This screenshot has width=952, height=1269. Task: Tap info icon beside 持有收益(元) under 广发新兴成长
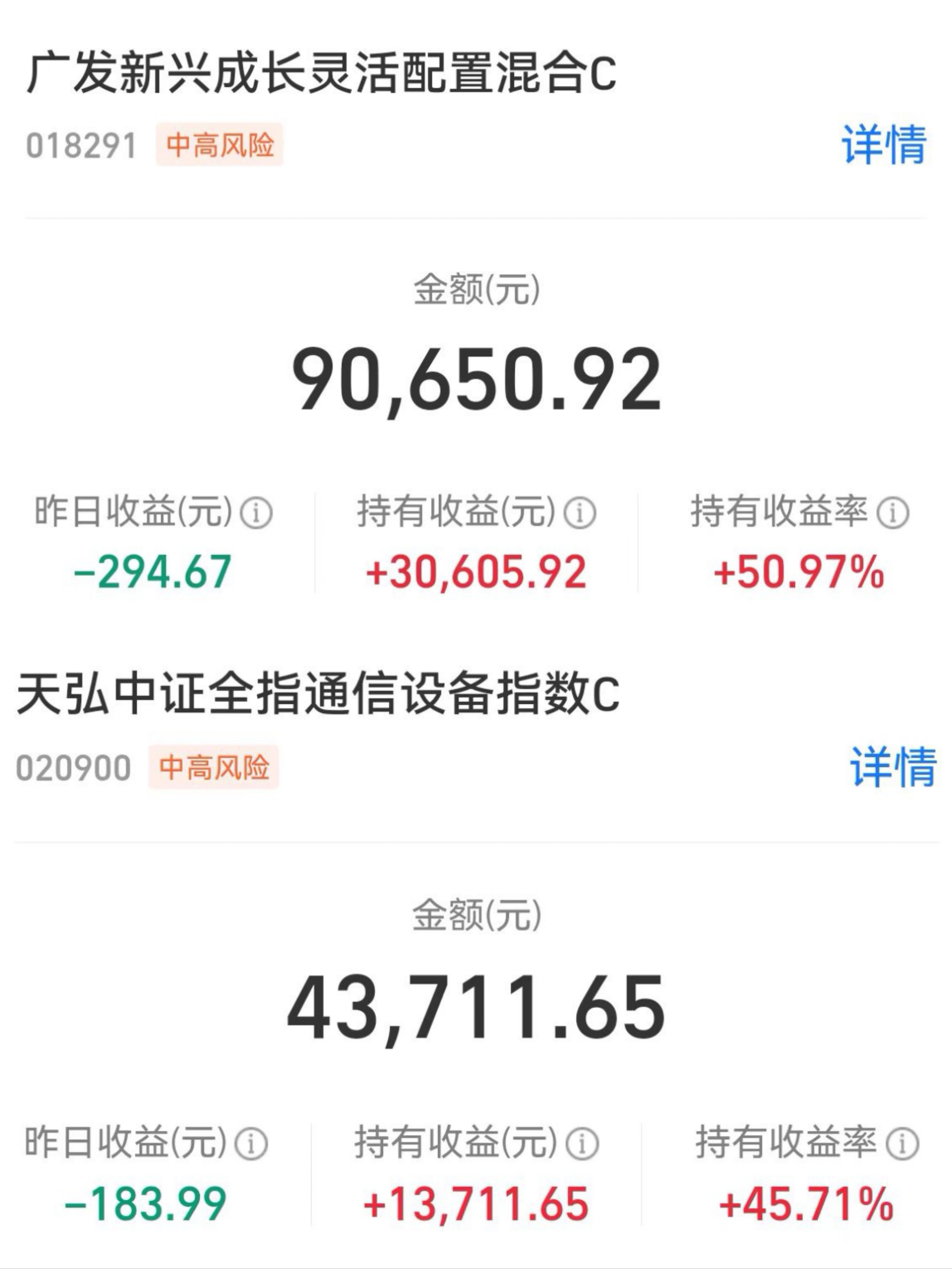580,512
